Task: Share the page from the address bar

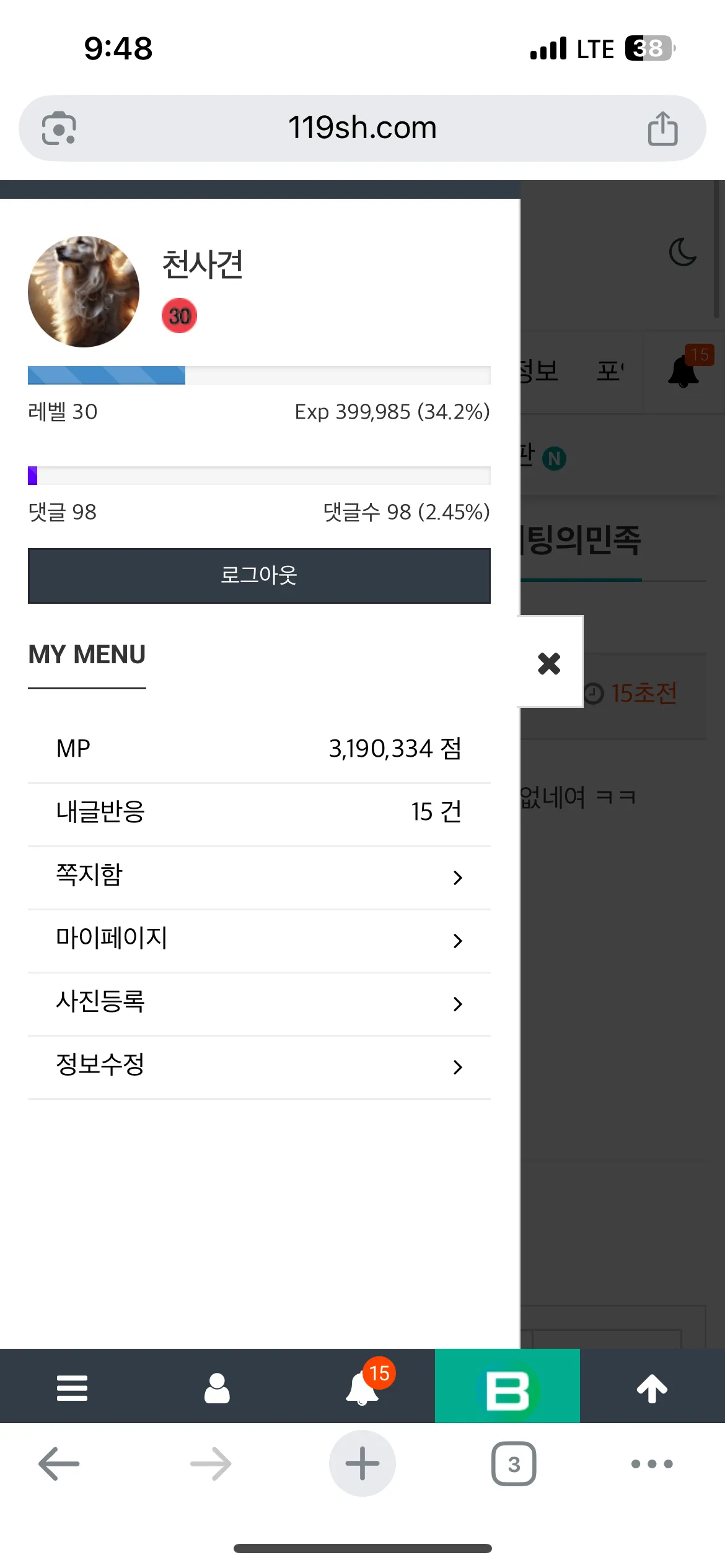Action: 662,129
